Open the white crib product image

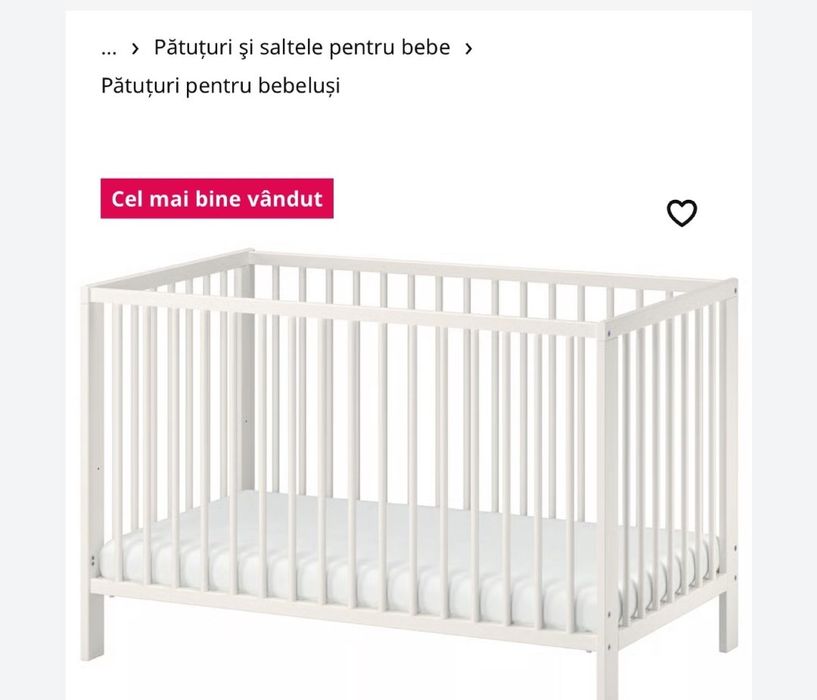408,450
